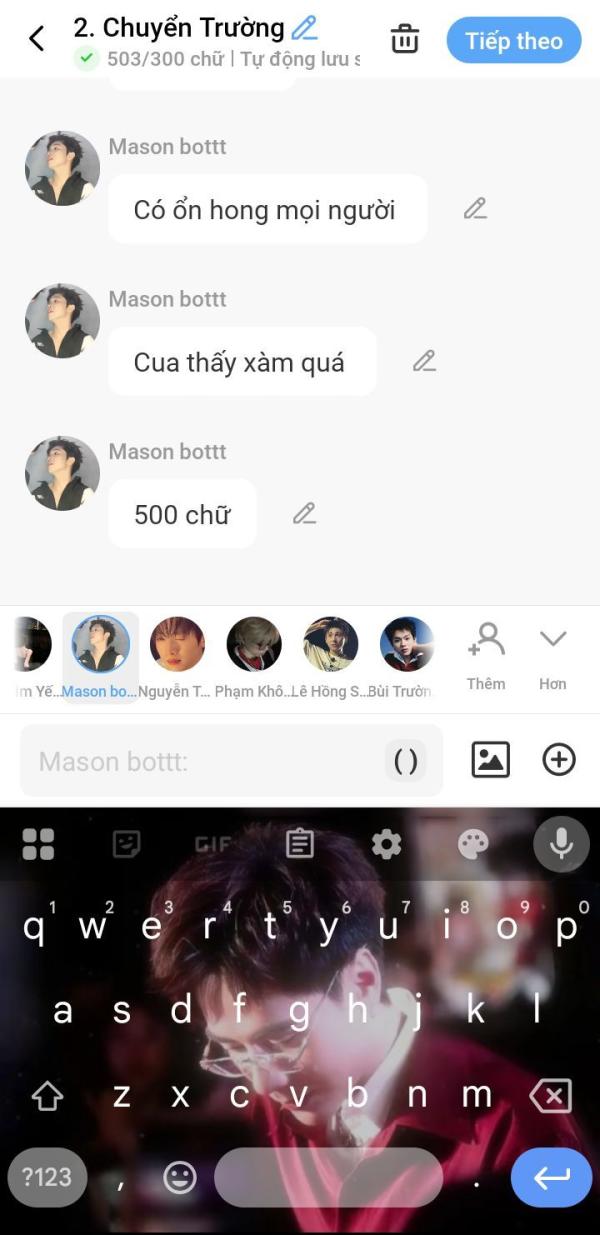Tap the keyboard backspace key

point(551,1095)
